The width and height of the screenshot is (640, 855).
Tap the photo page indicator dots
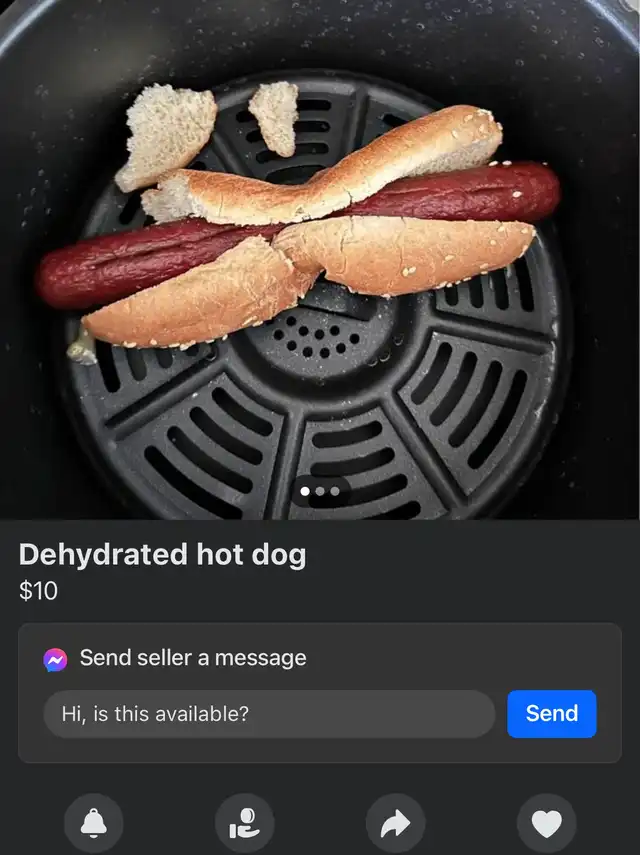point(320,491)
